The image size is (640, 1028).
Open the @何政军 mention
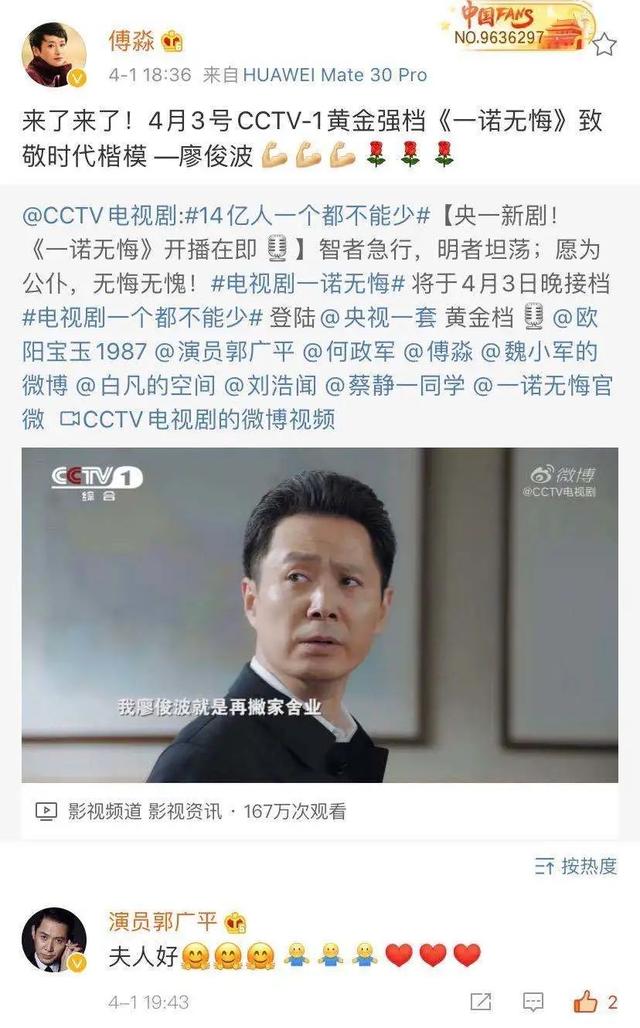point(349,351)
